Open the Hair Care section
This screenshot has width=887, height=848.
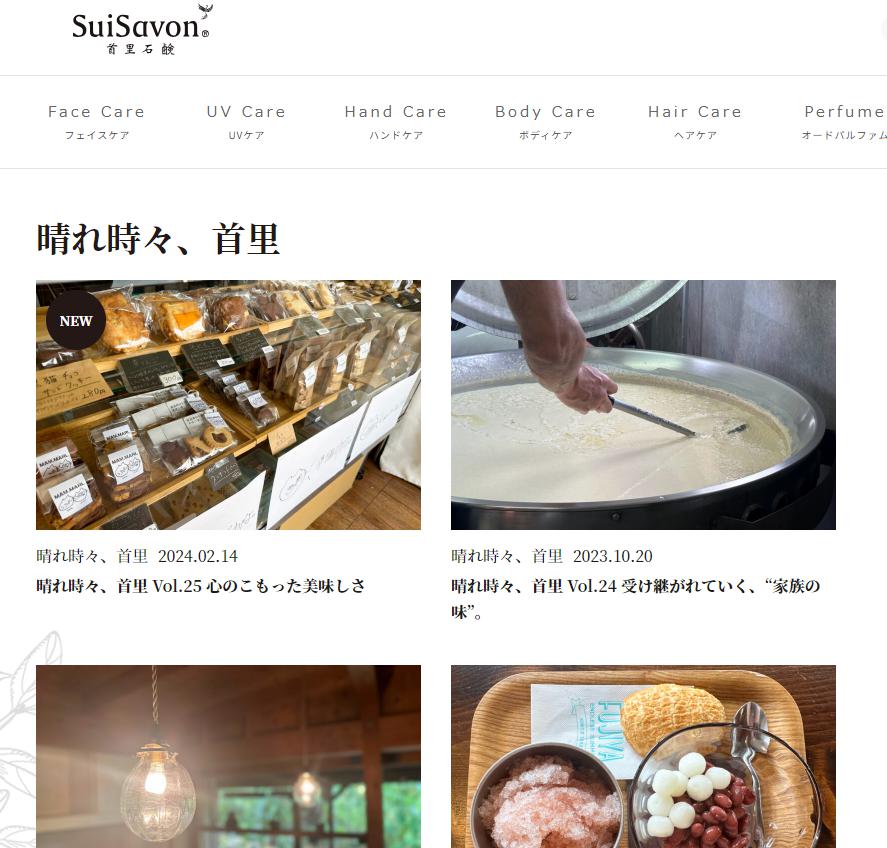tap(694, 121)
